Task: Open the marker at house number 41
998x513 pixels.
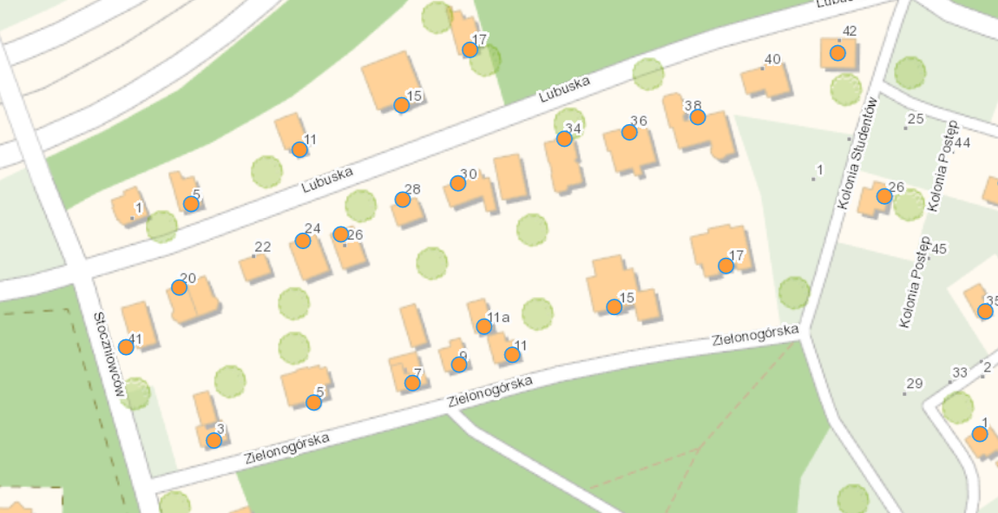Action: point(126,348)
